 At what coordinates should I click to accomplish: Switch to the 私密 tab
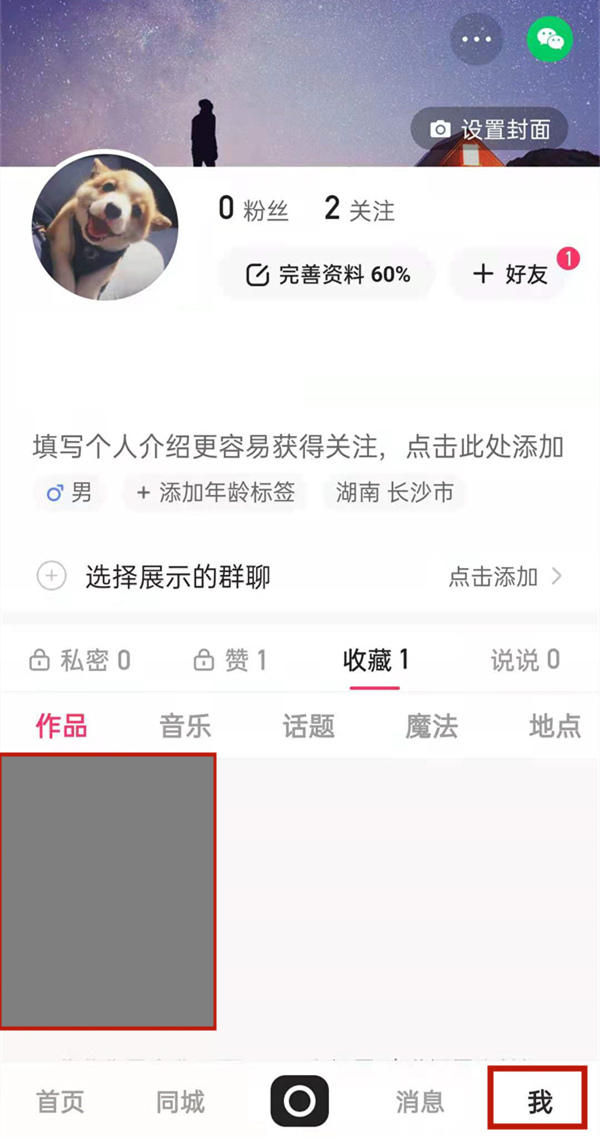(x=80, y=660)
